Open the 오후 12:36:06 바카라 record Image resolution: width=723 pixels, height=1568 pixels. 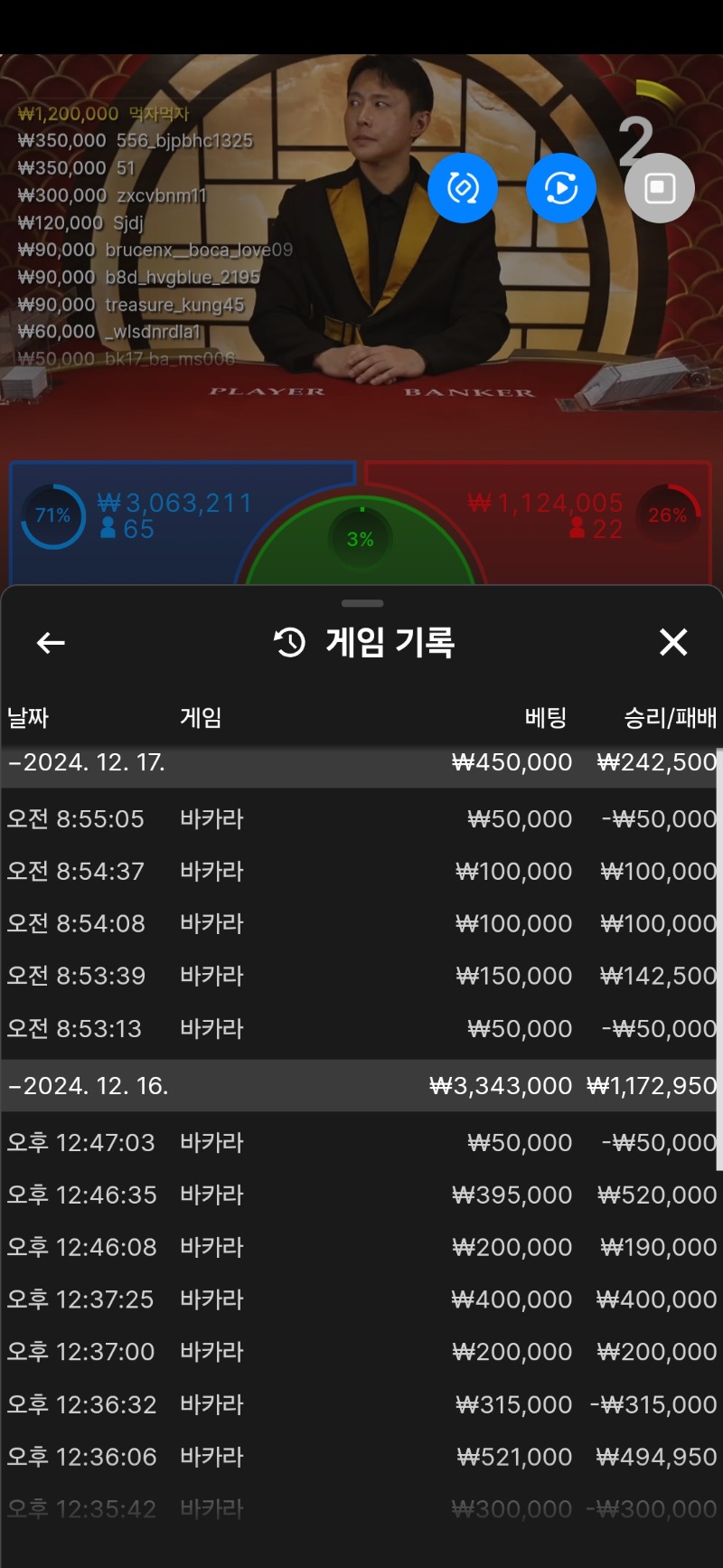(x=361, y=1457)
